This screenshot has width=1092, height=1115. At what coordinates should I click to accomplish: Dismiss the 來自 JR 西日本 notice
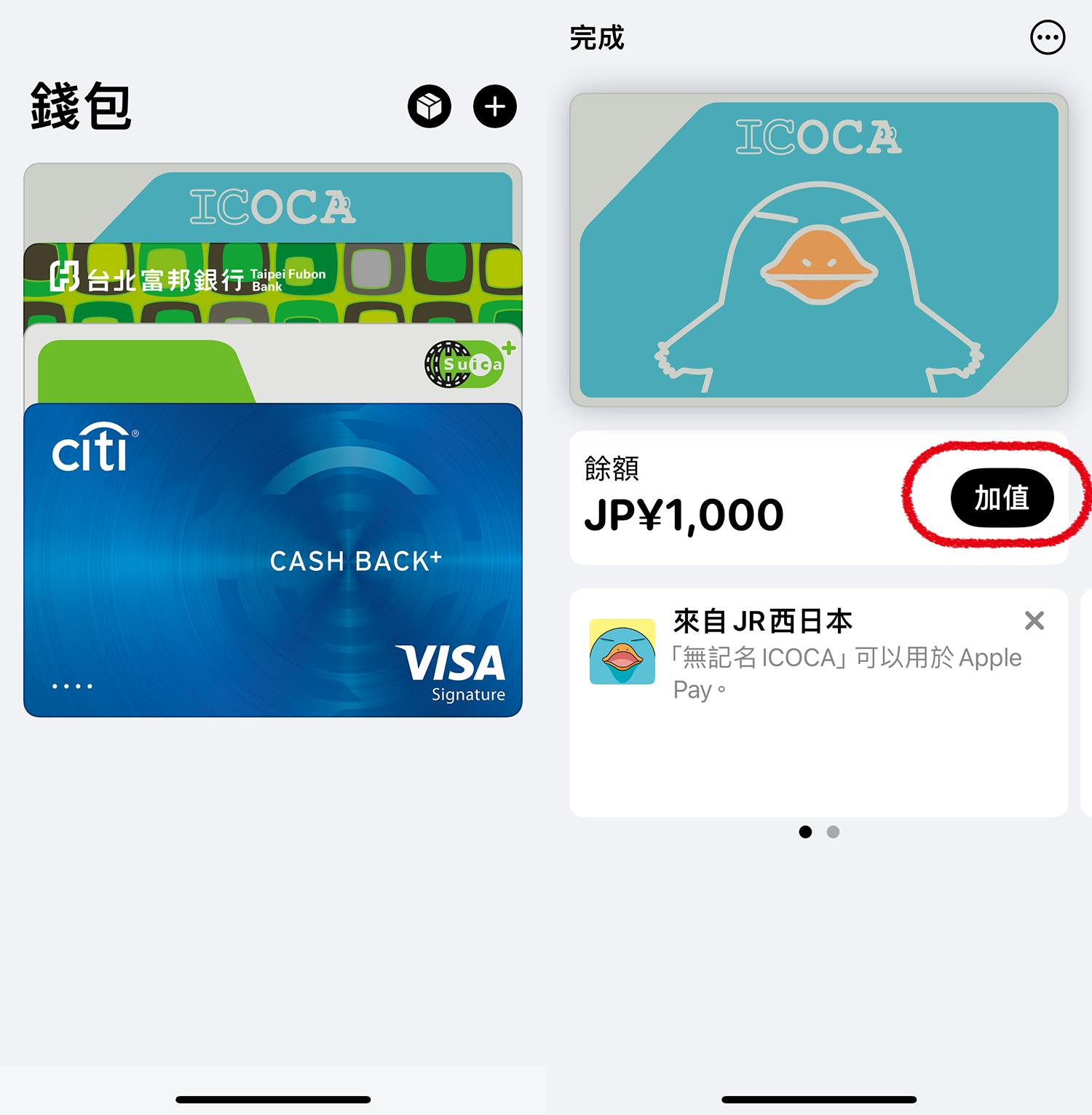pos(1034,620)
